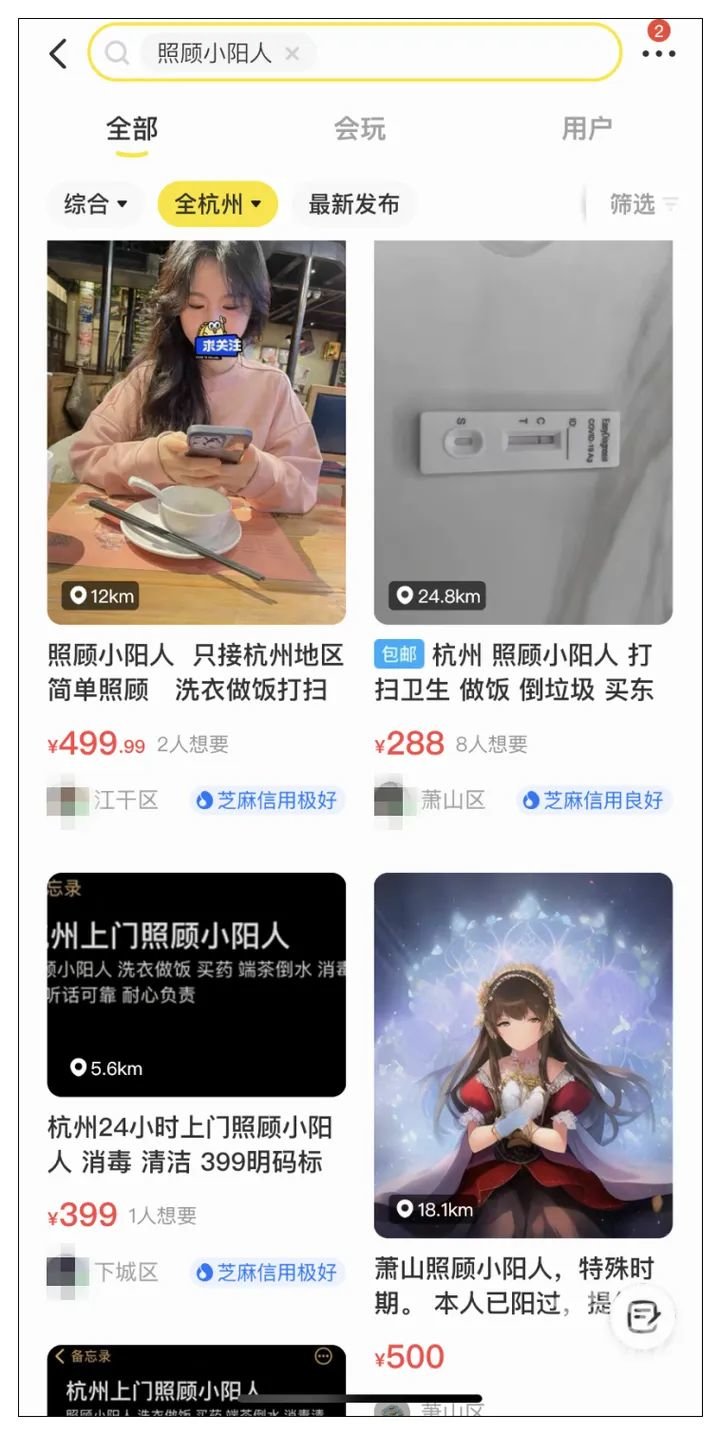Image resolution: width=720 pixels, height=1434 pixels.
Task: Expand the 全杭州 region dropdown
Action: [x=217, y=205]
